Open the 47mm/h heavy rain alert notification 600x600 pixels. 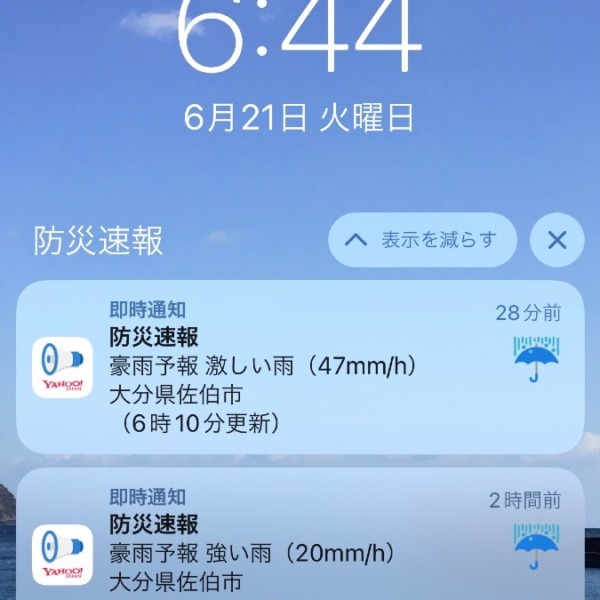(x=300, y=366)
